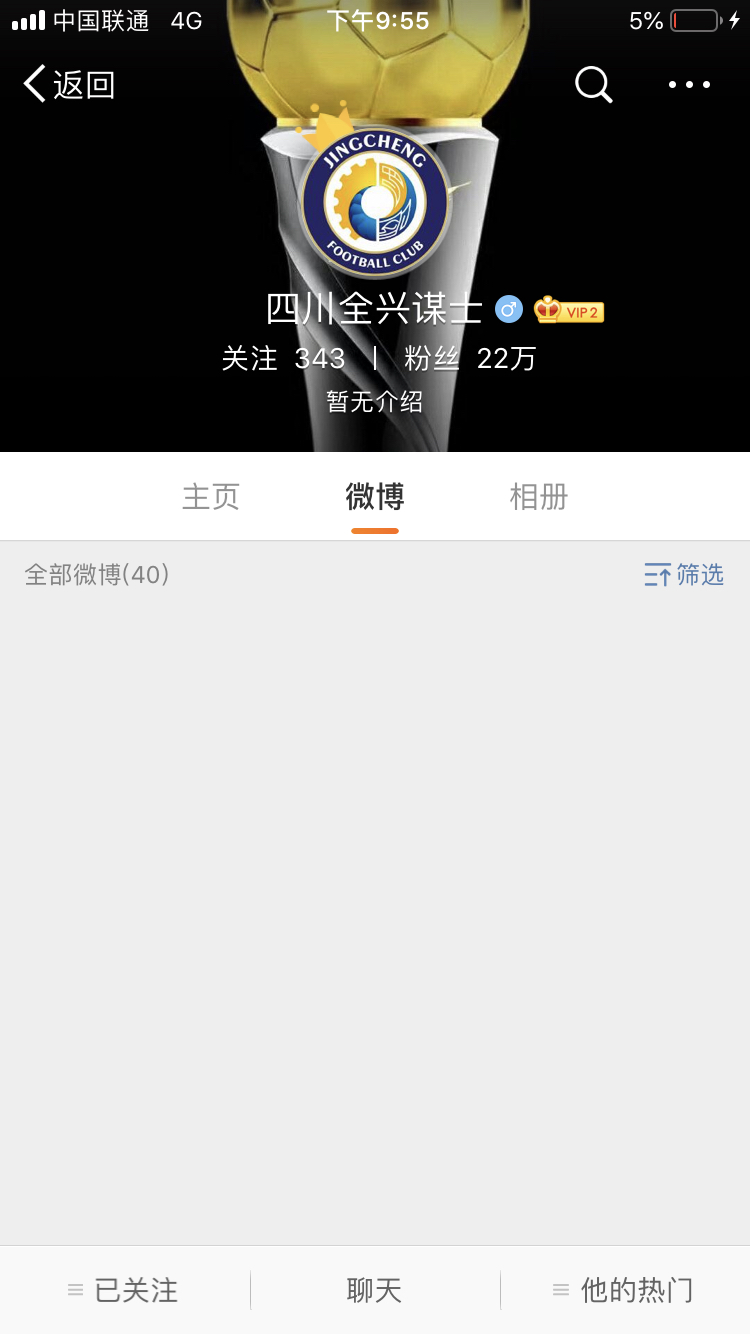Open the 筛选 filter options

pyautogui.click(x=684, y=575)
